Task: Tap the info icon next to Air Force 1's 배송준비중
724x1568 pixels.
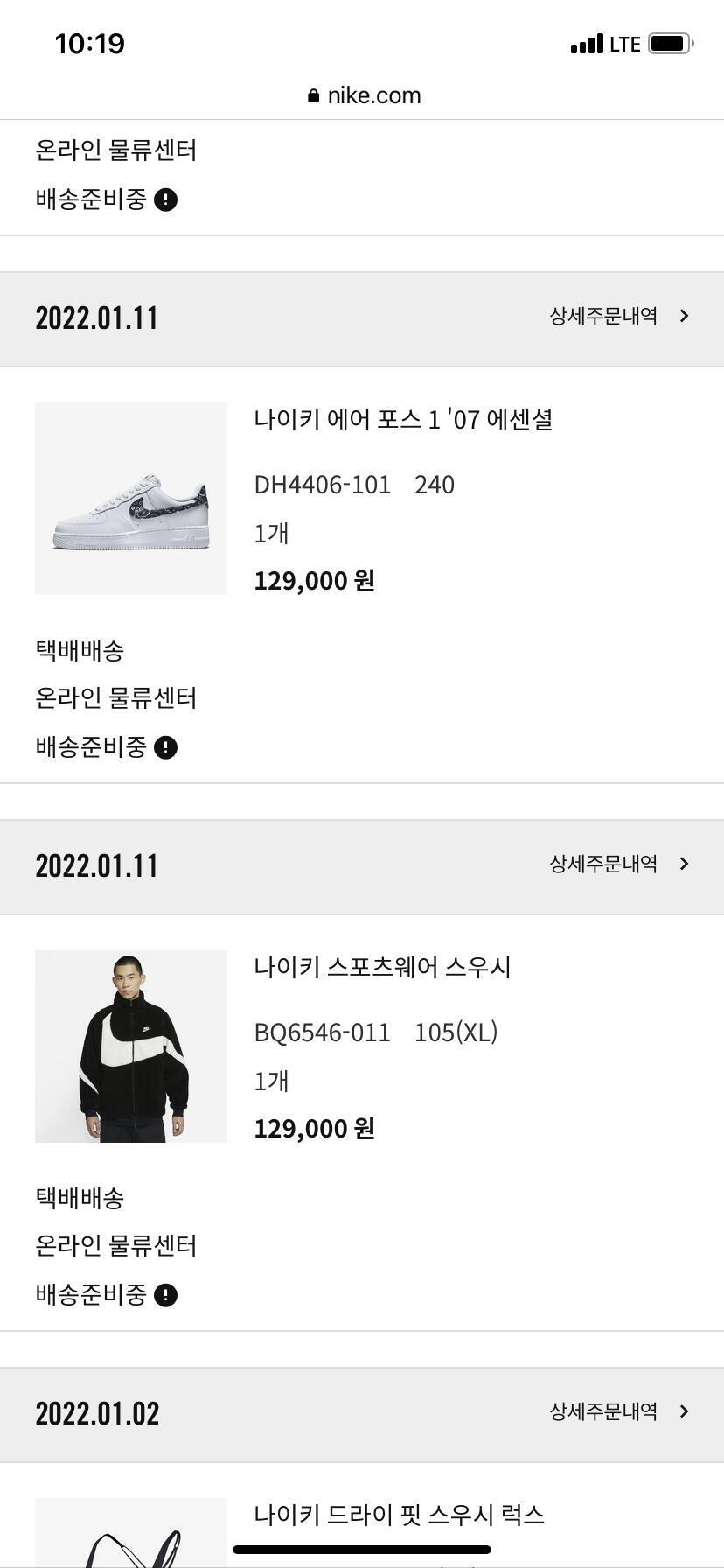Action: [165, 747]
